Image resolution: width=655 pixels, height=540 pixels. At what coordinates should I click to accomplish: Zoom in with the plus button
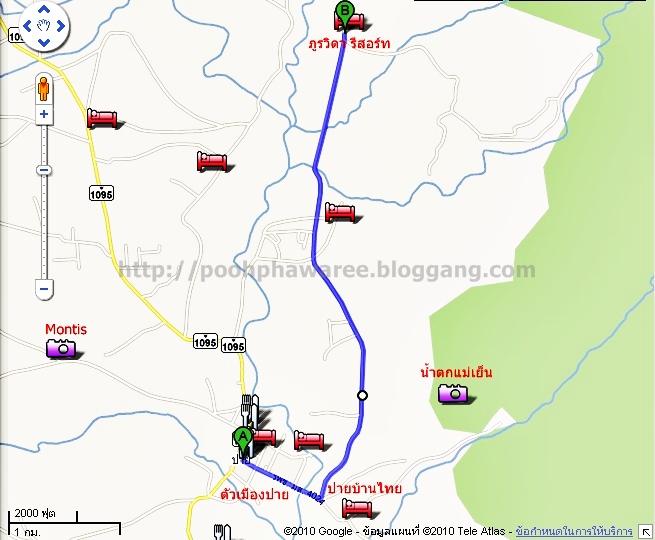click(x=44, y=115)
